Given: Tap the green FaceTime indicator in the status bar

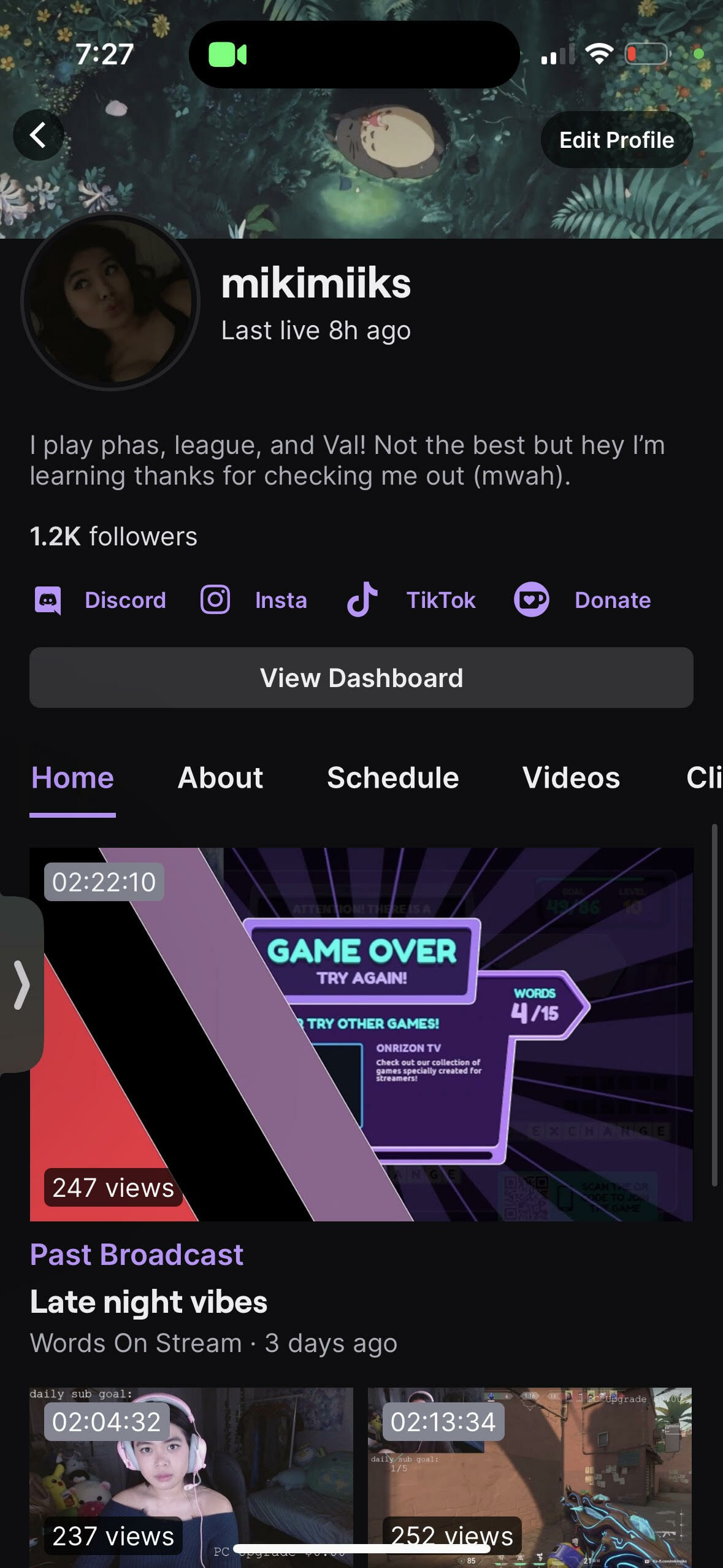Looking at the screenshot, I should pos(228,55).
